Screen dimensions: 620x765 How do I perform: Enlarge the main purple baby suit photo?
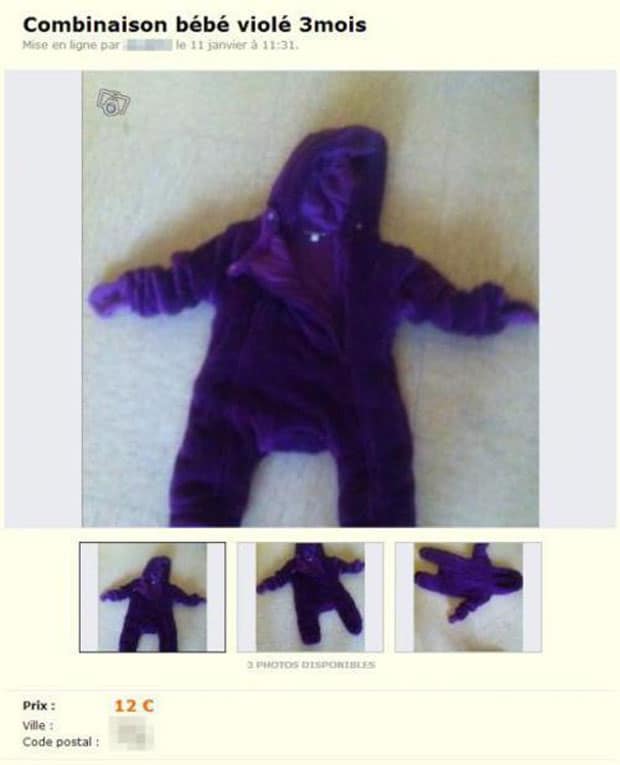pyautogui.click(x=310, y=300)
